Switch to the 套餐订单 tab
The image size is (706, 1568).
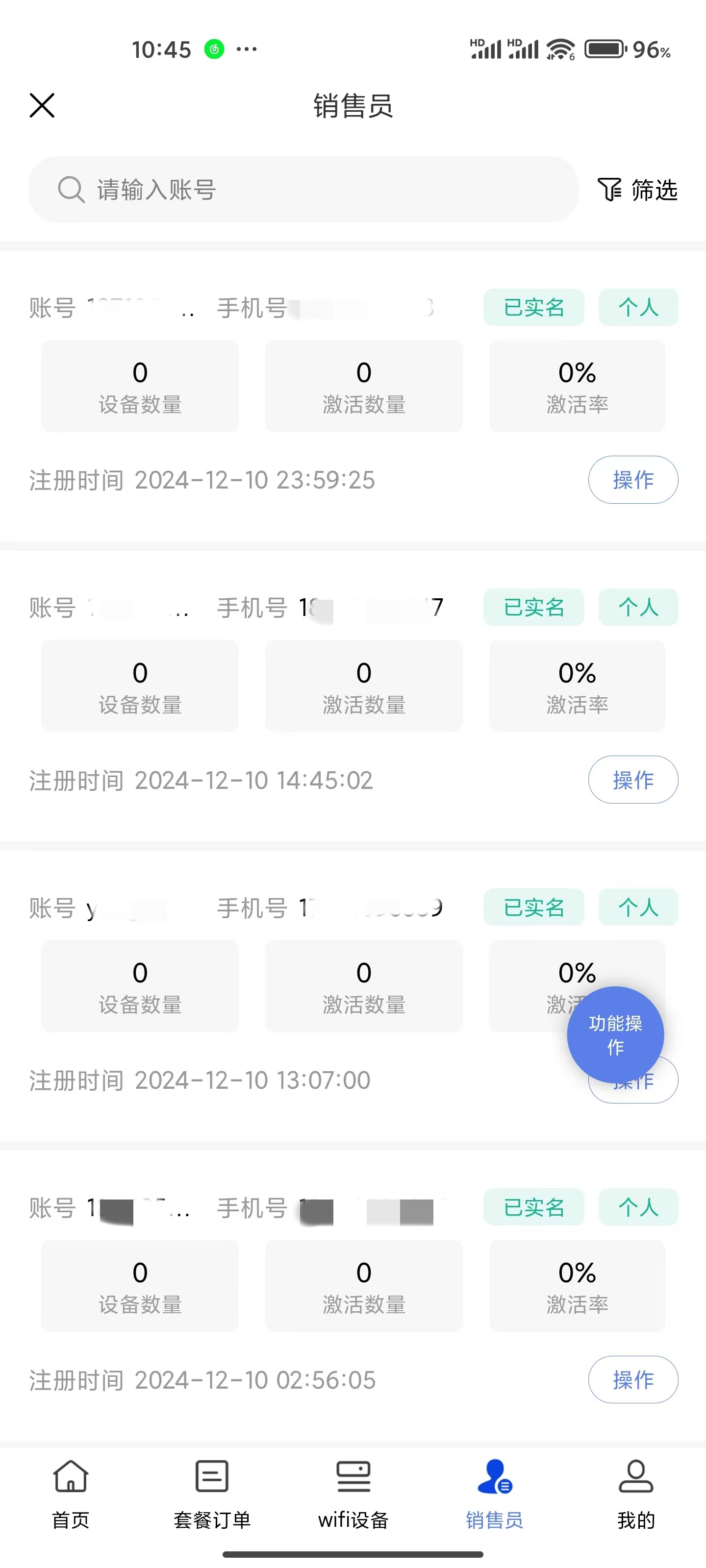pyautogui.click(x=212, y=1494)
